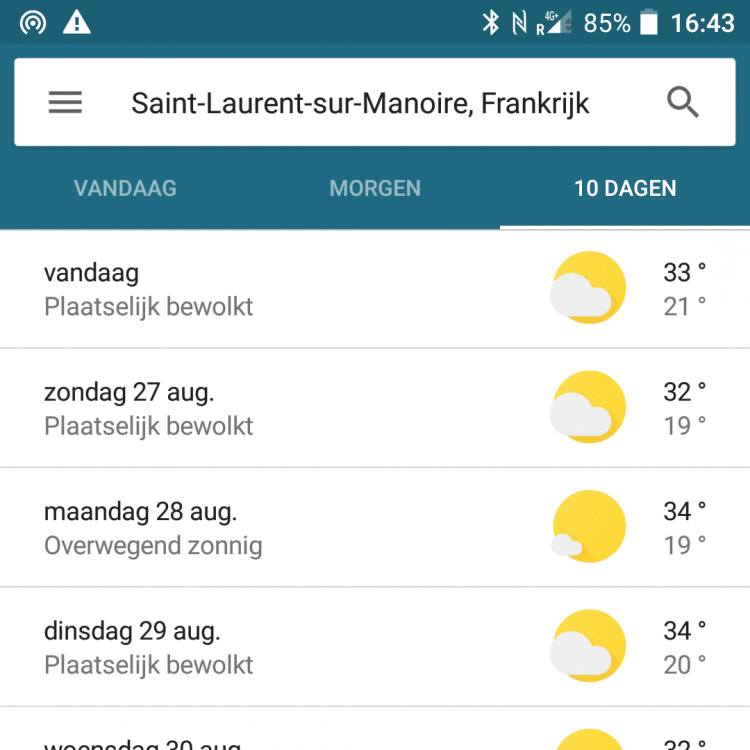Tap the search magnifier icon

pyautogui.click(x=683, y=102)
